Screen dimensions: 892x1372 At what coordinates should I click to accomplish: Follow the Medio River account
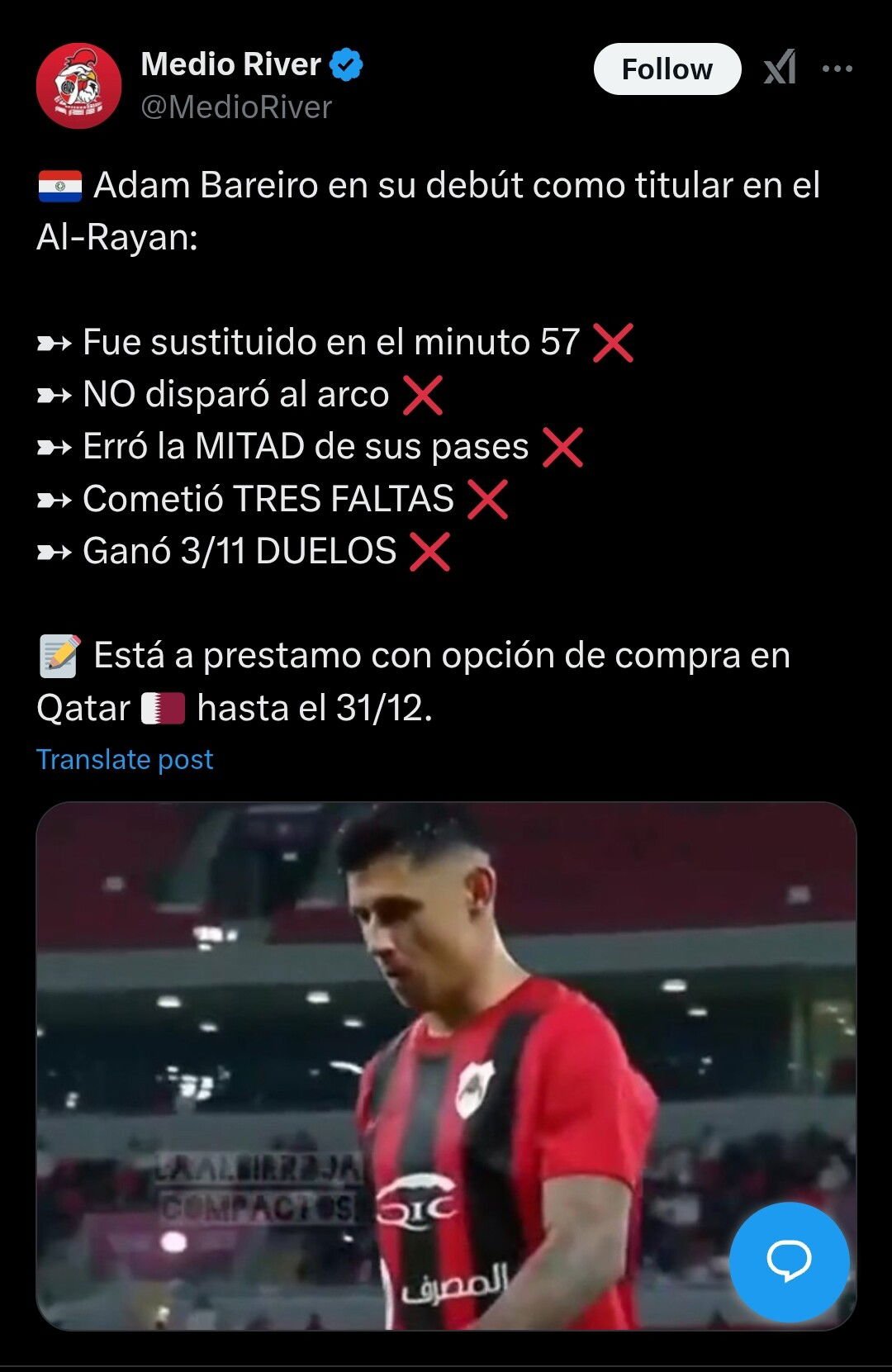667,69
